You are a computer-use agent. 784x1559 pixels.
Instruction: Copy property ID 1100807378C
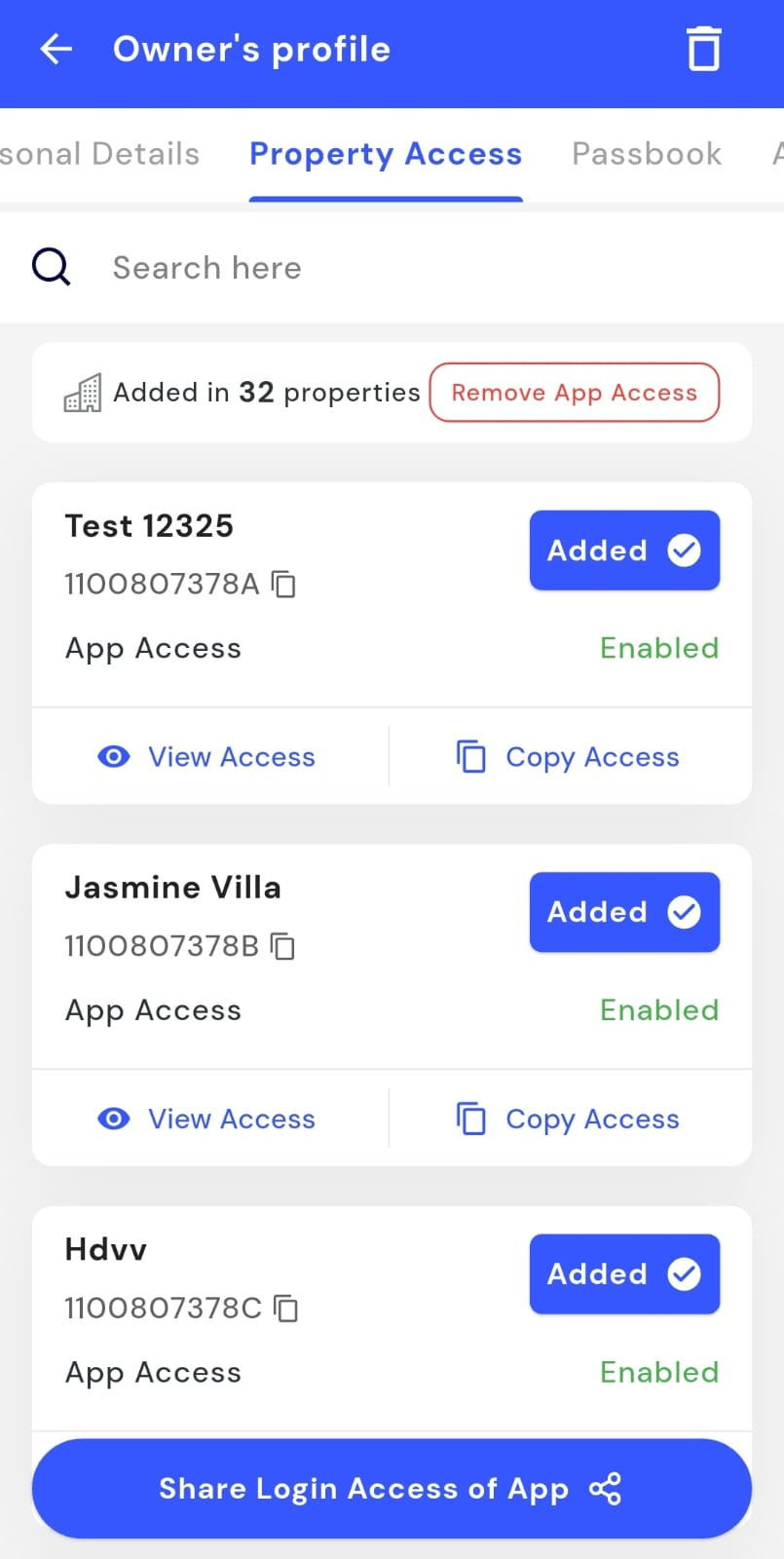click(286, 1308)
